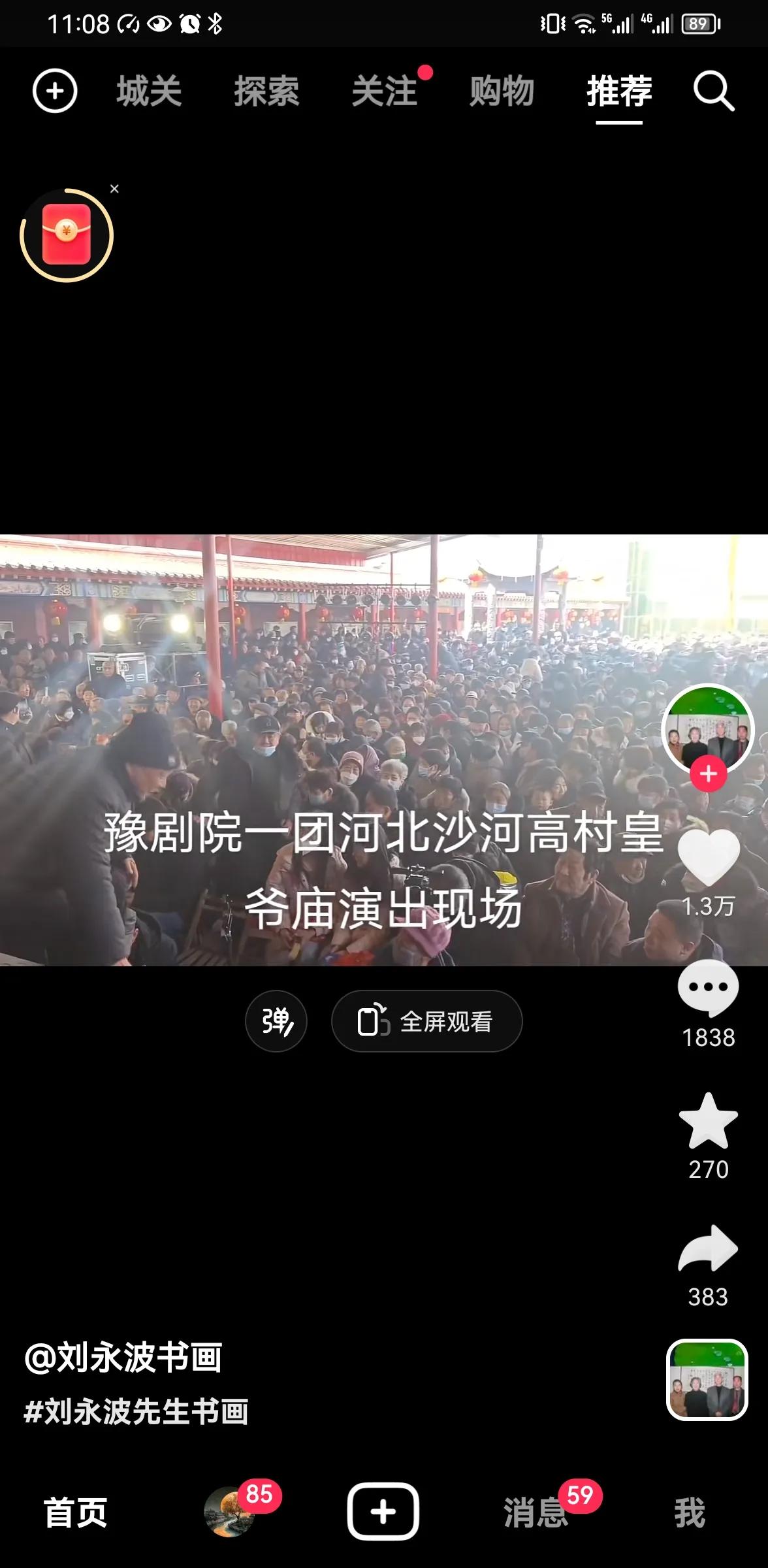The image size is (768, 1568).
Task: Tap 全屏观看 to watch fullscreen
Action: point(426,1021)
